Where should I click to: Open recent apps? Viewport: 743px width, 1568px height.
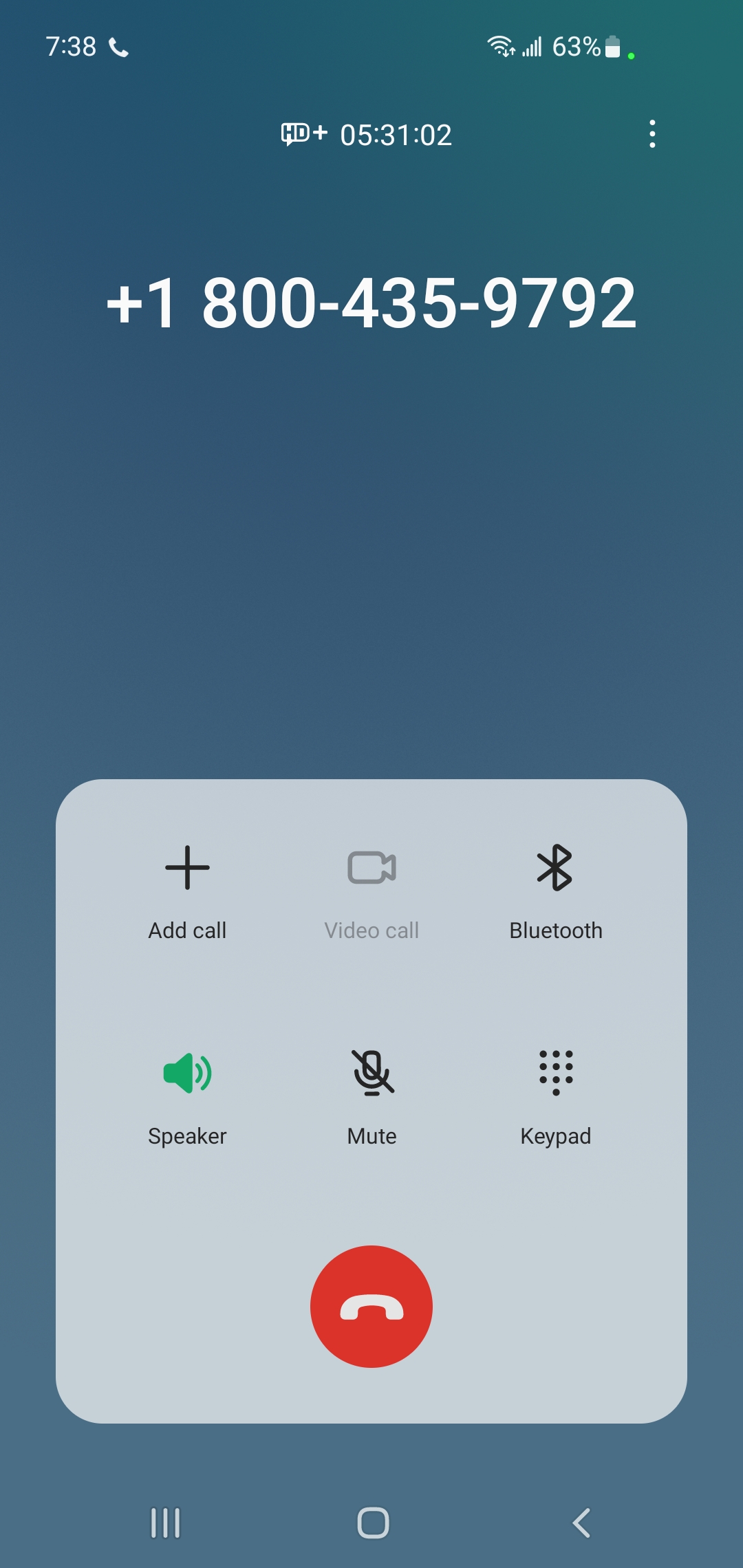click(165, 1523)
